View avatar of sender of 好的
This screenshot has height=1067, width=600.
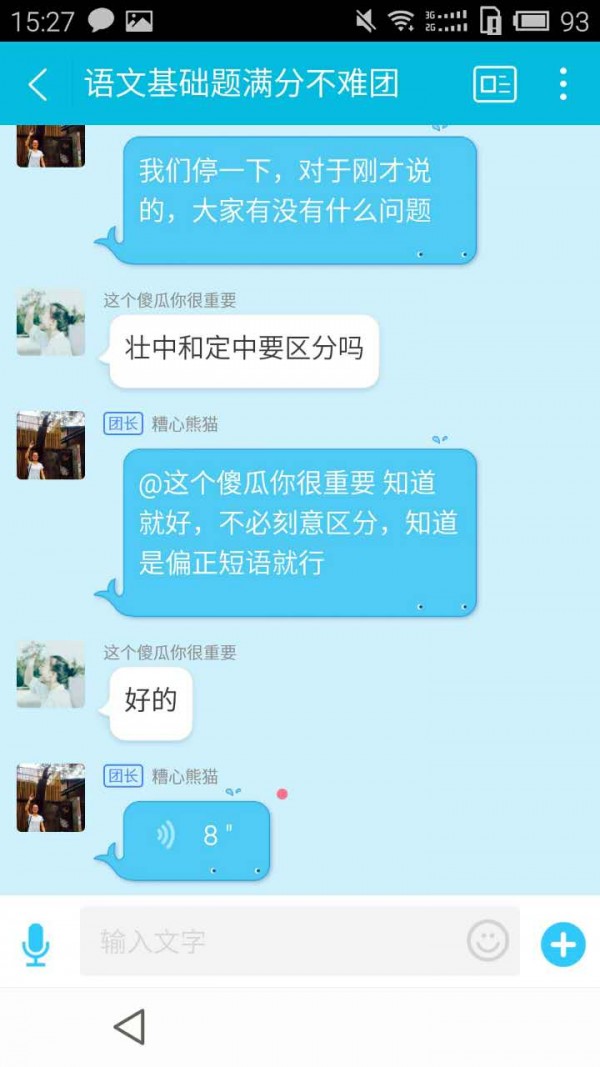click(50, 675)
